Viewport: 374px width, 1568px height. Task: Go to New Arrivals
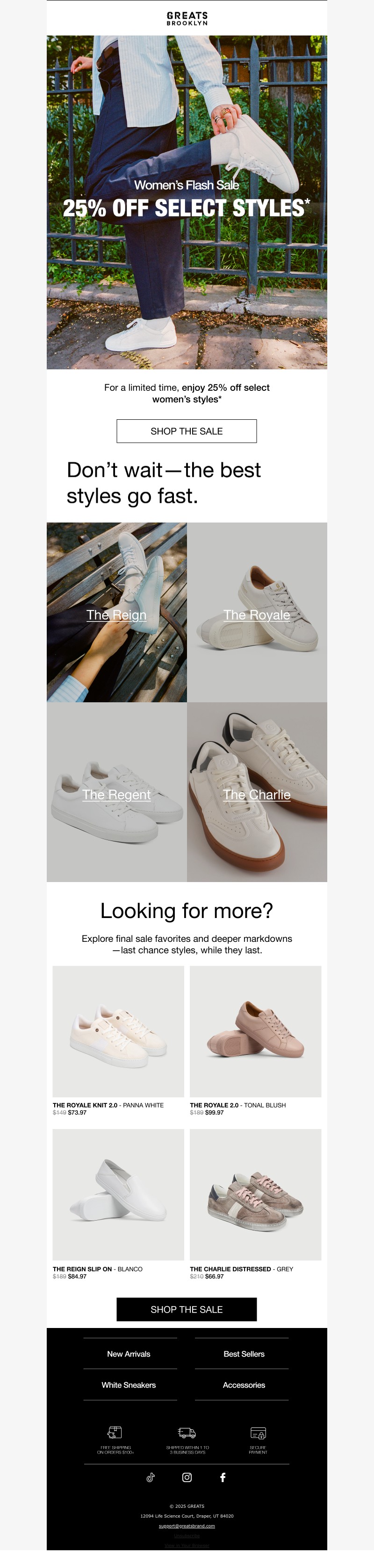pyautogui.click(x=129, y=1354)
